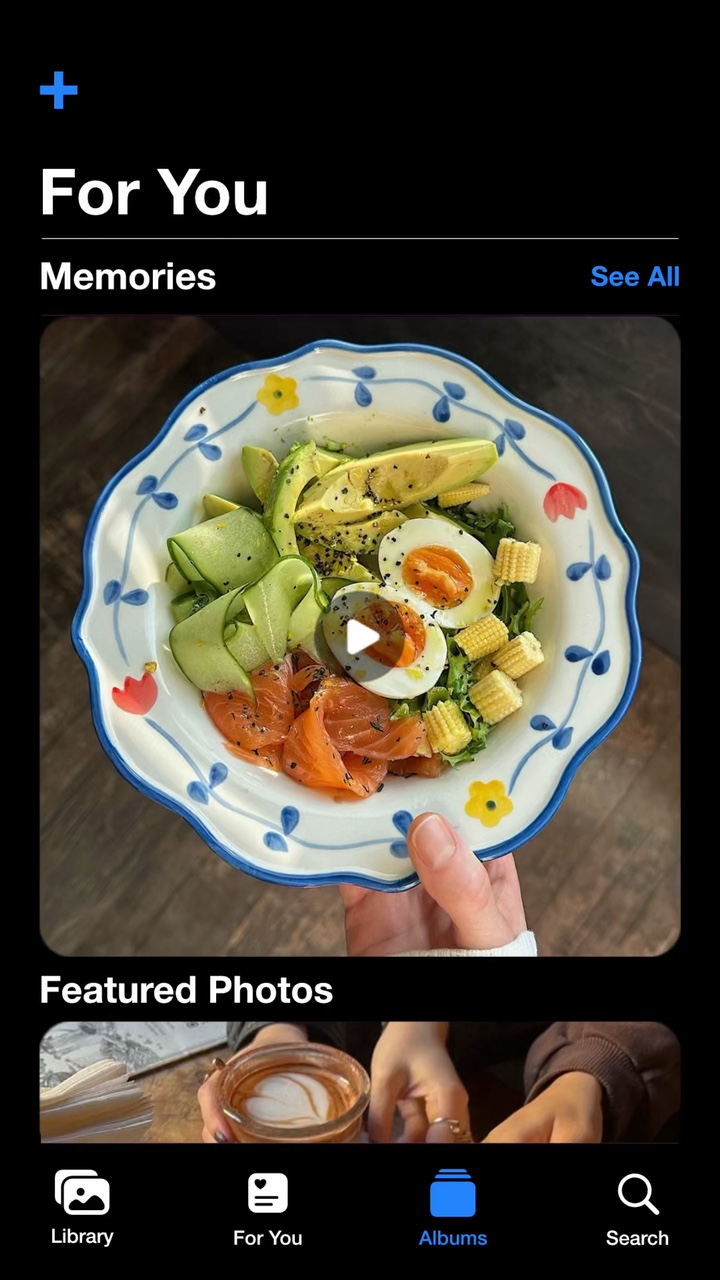The image size is (720, 1280).
Task: Open See All memories
Action: pyautogui.click(x=634, y=277)
